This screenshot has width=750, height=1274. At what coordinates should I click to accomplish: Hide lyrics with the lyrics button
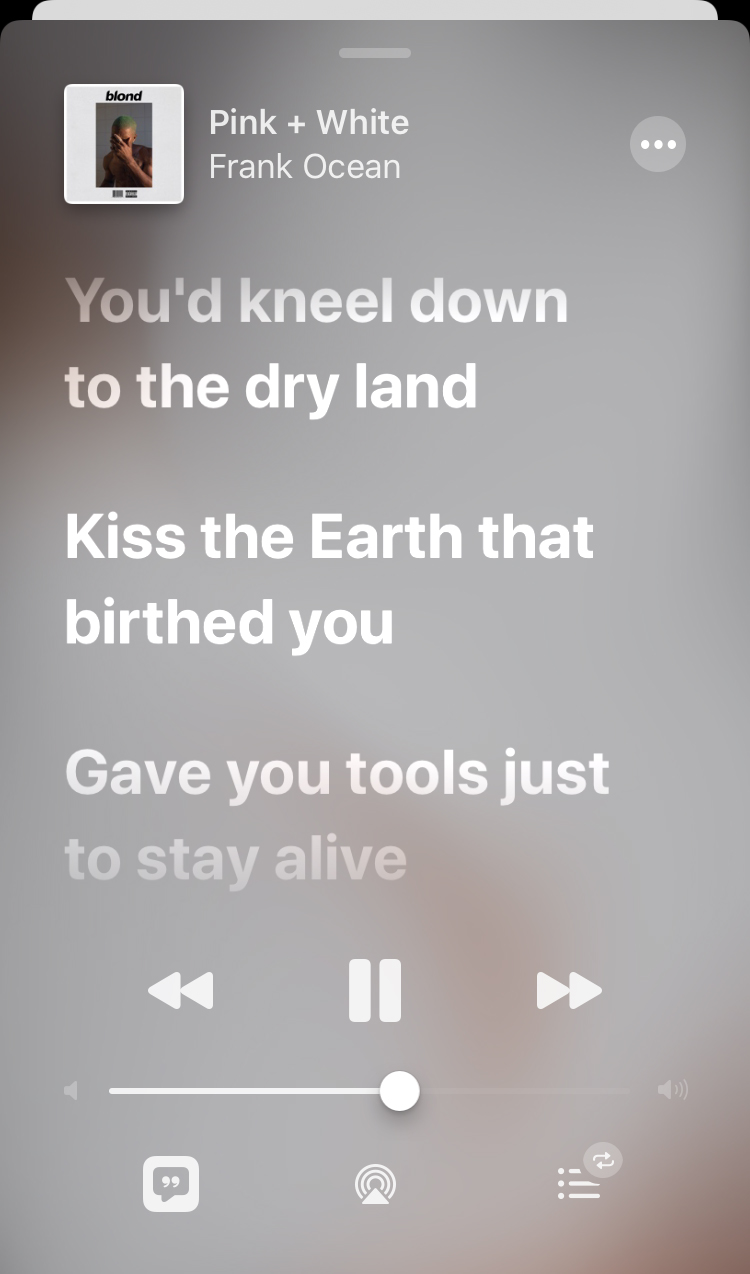click(171, 1184)
